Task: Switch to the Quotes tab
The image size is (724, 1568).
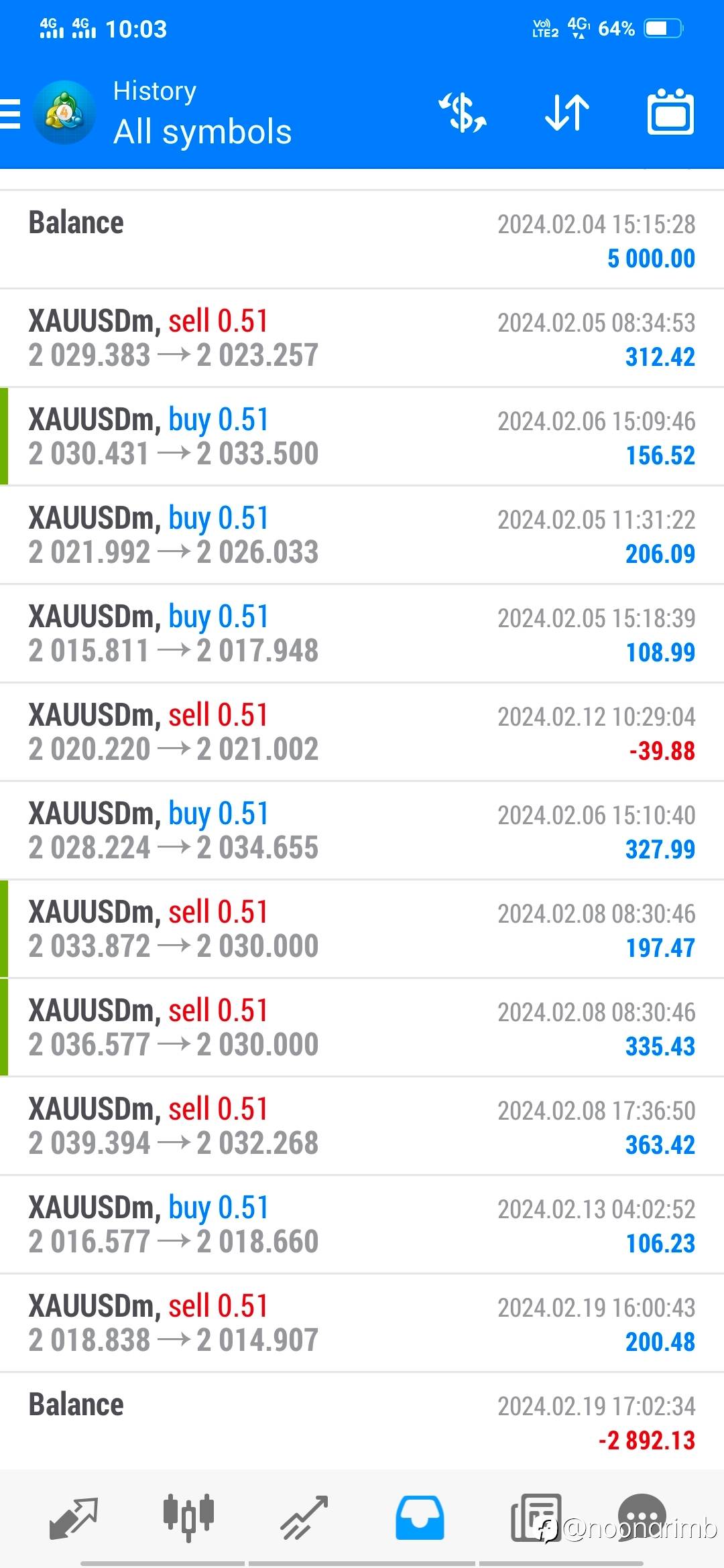Action: click(73, 1517)
